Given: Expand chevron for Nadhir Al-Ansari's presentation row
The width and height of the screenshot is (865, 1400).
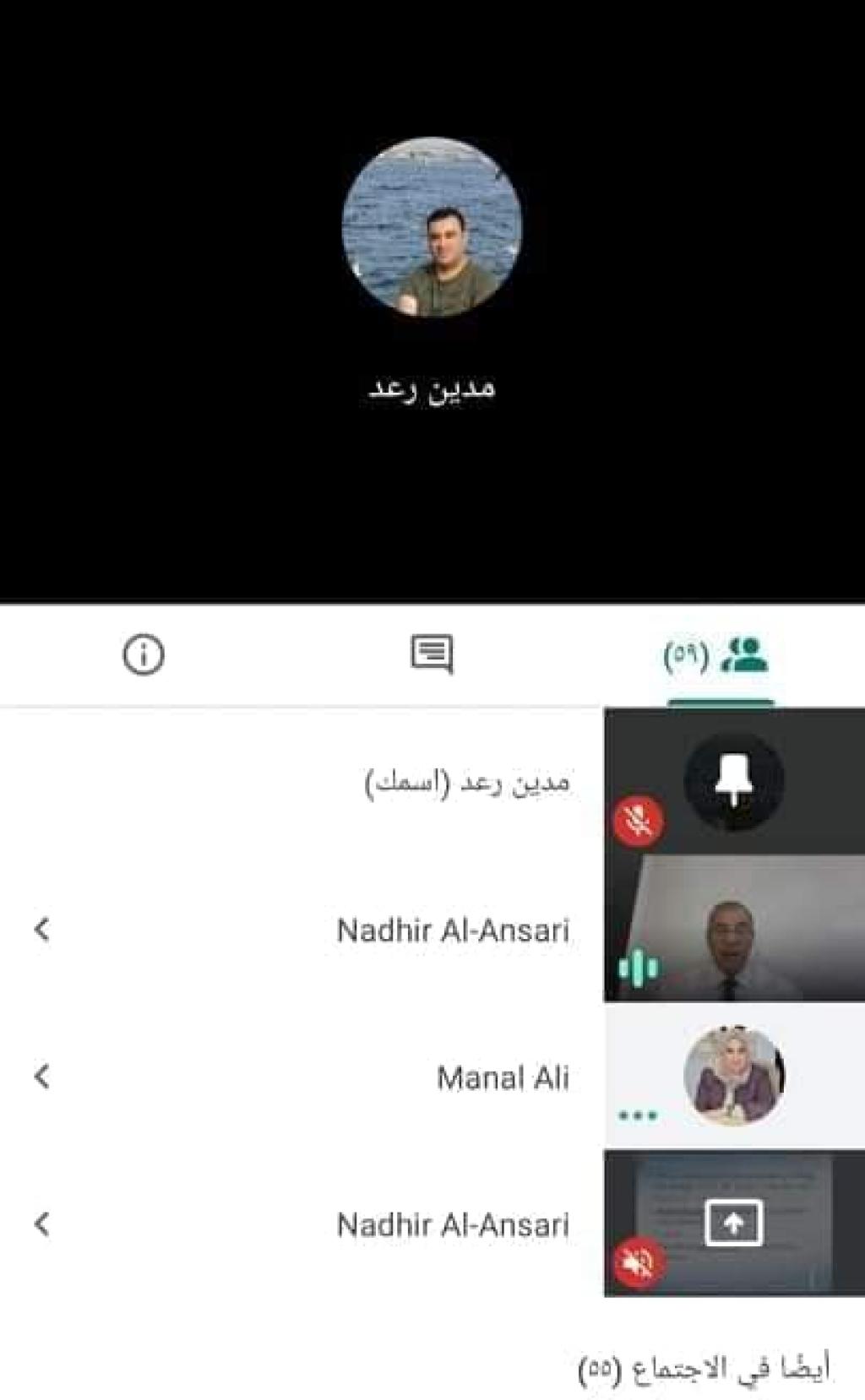Looking at the screenshot, I should pyautogui.click(x=41, y=1224).
